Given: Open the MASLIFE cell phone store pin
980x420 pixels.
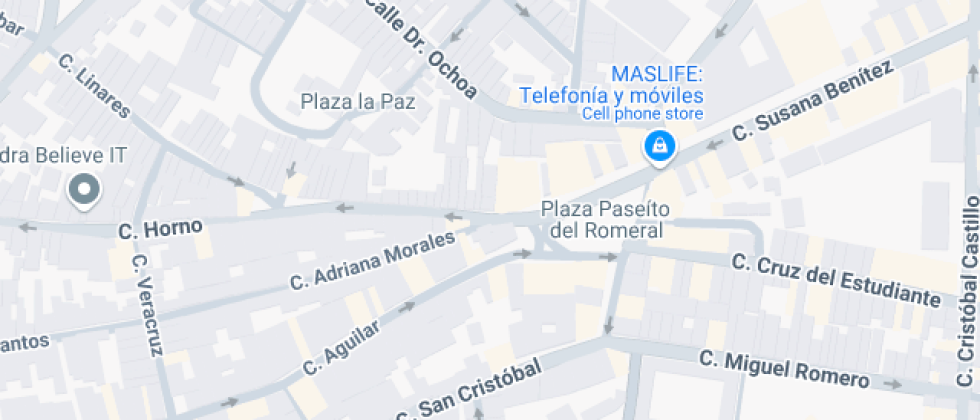Looking at the screenshot, I should pos(658,148).
